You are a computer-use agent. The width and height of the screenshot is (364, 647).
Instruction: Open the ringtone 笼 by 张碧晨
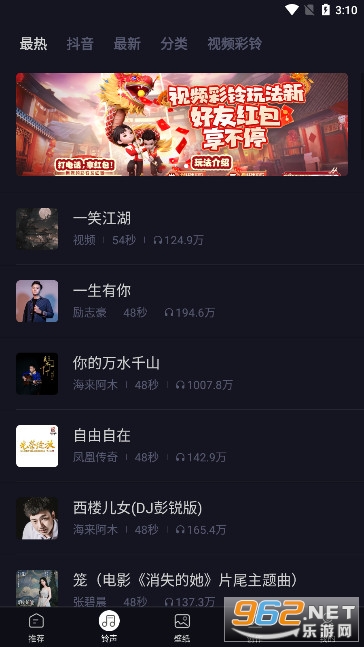point(182,582)
